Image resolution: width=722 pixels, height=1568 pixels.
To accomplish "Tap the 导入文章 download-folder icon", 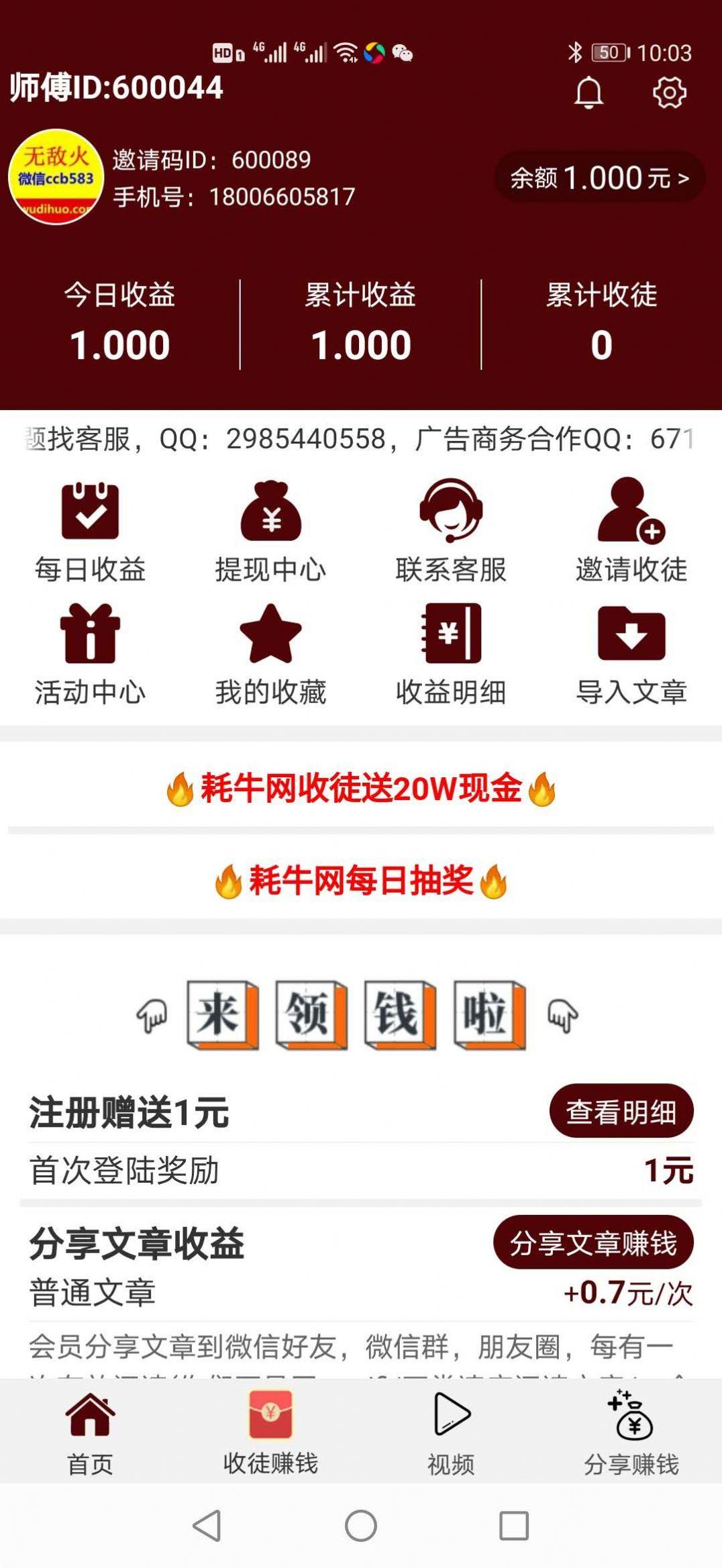I will pos(631,634).
